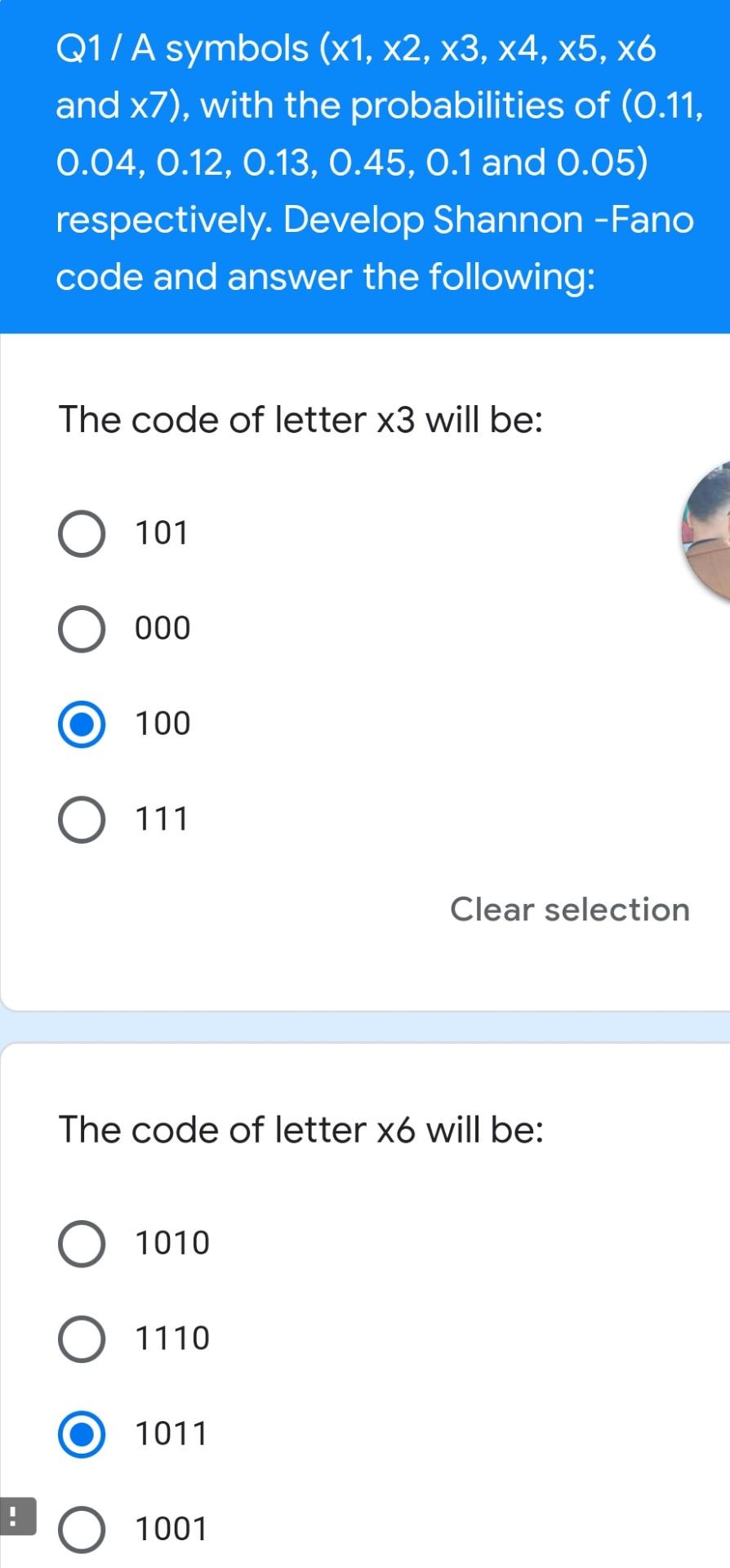Open the report problem exclamation icon
This screenshot has height=1568, width=730.
click(x=14, y=1517)
